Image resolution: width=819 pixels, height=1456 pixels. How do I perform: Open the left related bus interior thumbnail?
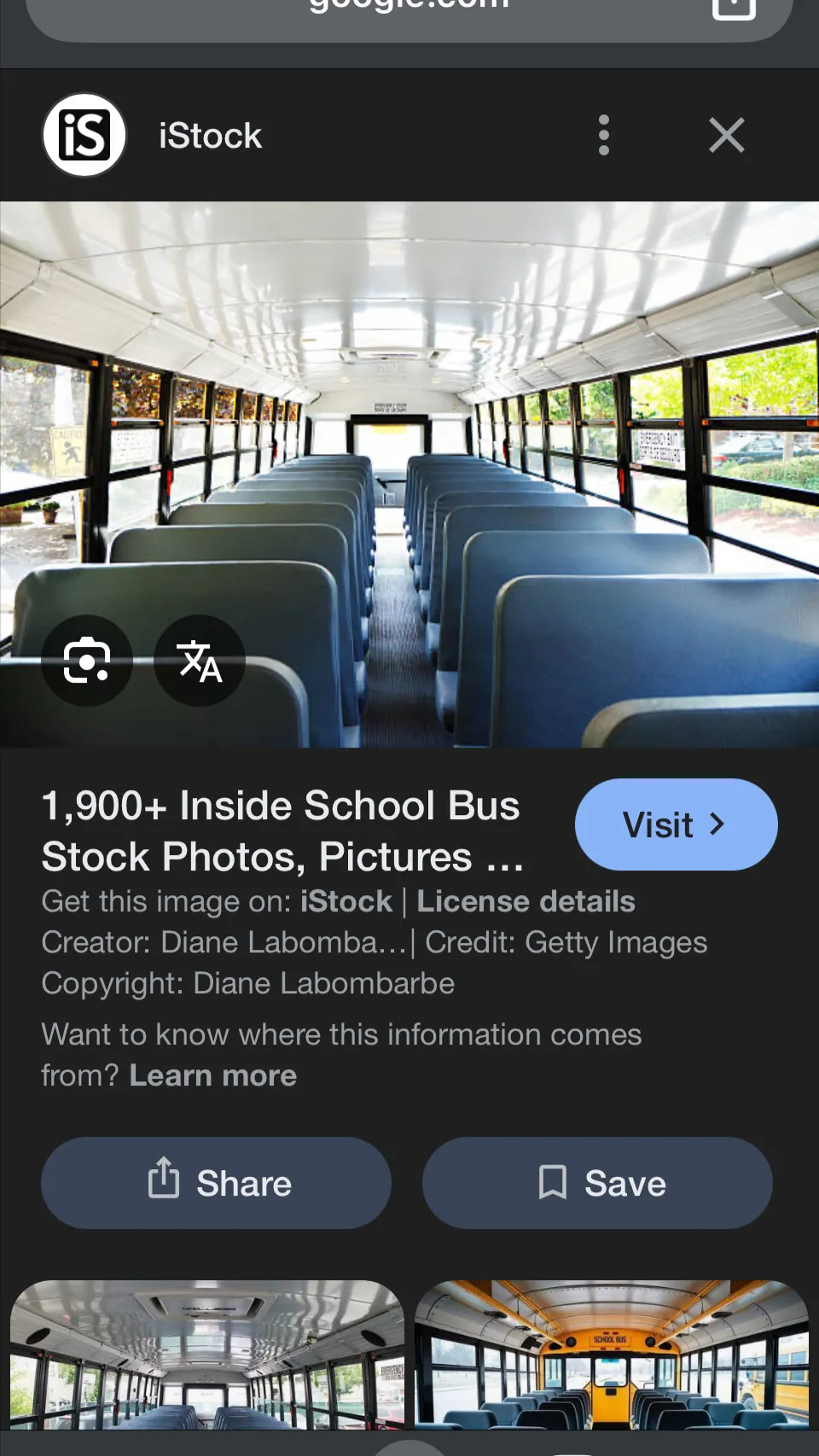pos(207,1357)
